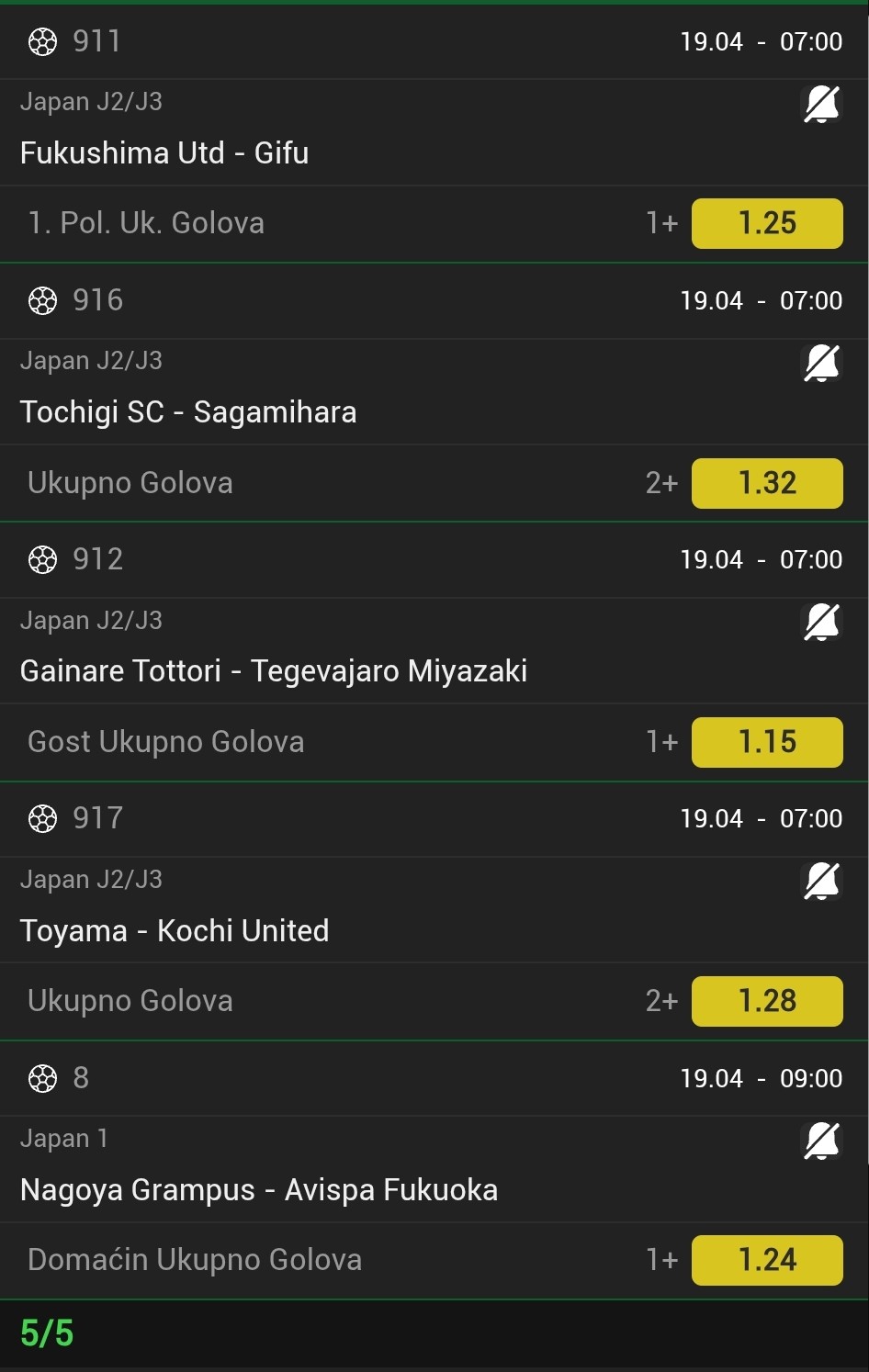This screenshot has width=869, height=1372.
Task: Toggle notification bell for Fukushima Utd - Gifu
Action: pos(821,104)
